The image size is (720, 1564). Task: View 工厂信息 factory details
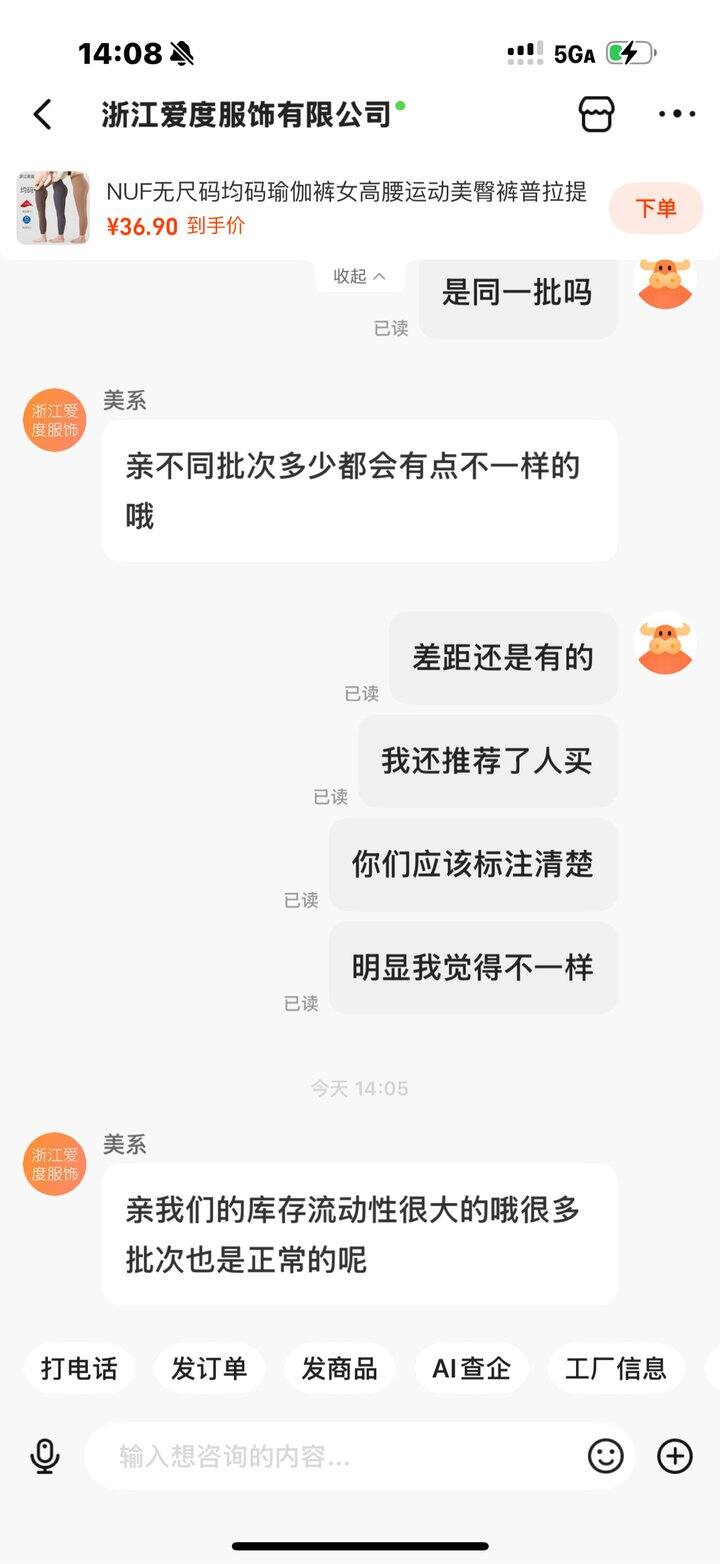pyautogui.click(x=616, y=1368)
